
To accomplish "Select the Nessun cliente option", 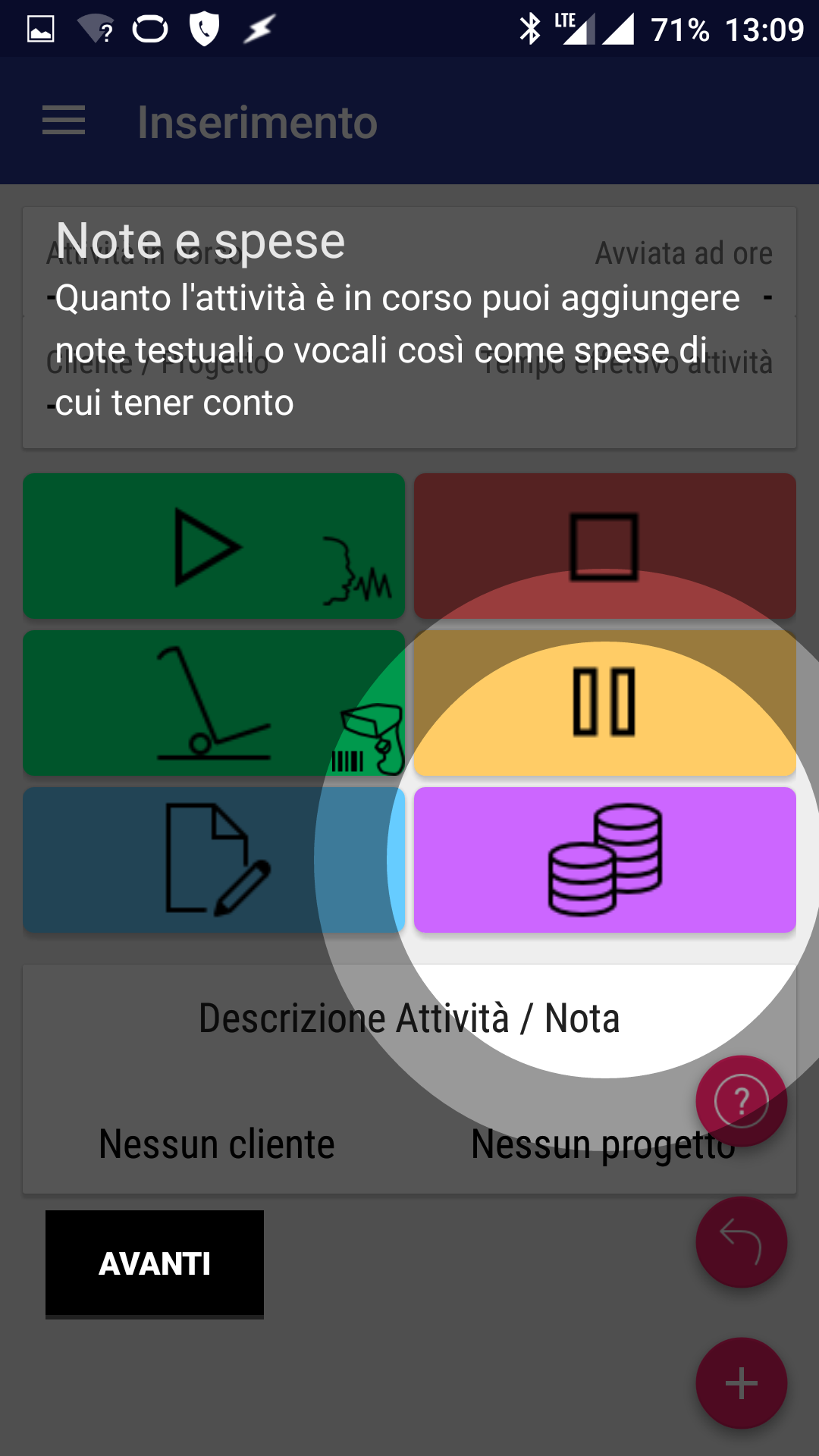I will tap(217, 1144).
